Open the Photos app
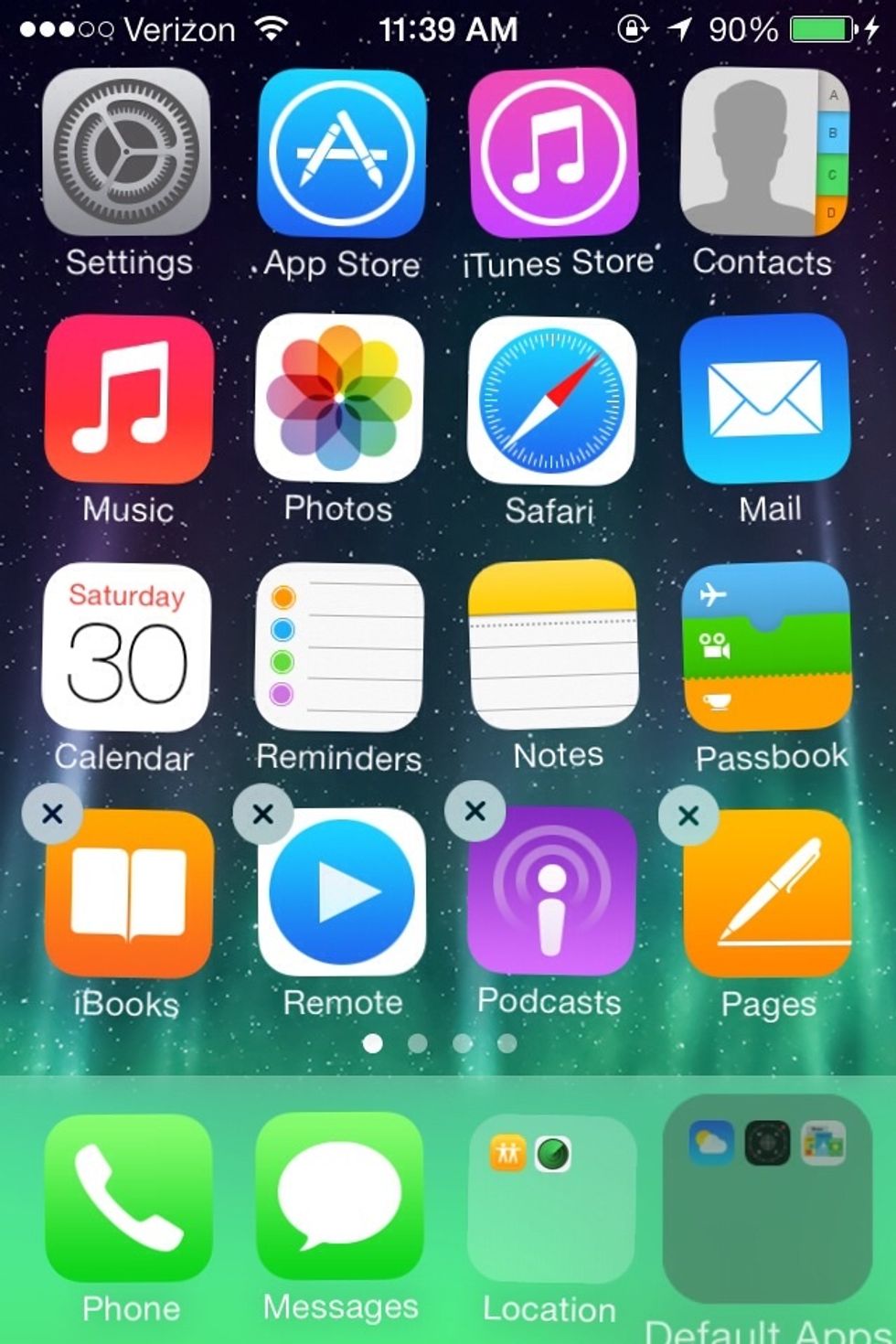Screen dimensions: 896x1344 click(x=340, y=400)
